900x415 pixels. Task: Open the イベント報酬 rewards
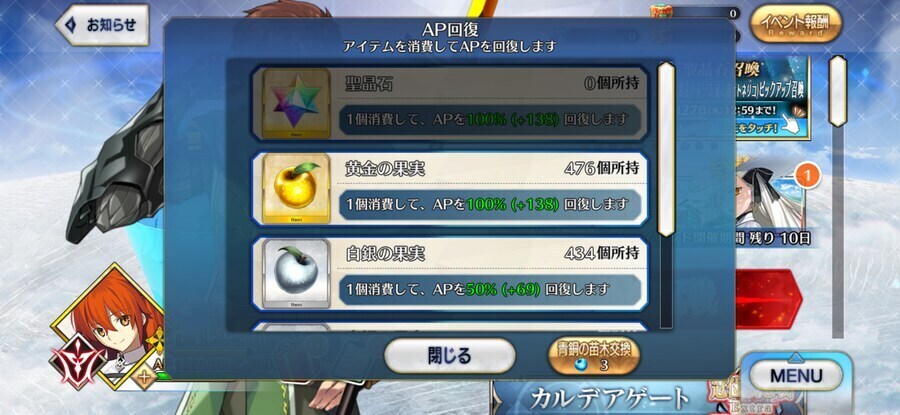(795, 22)
